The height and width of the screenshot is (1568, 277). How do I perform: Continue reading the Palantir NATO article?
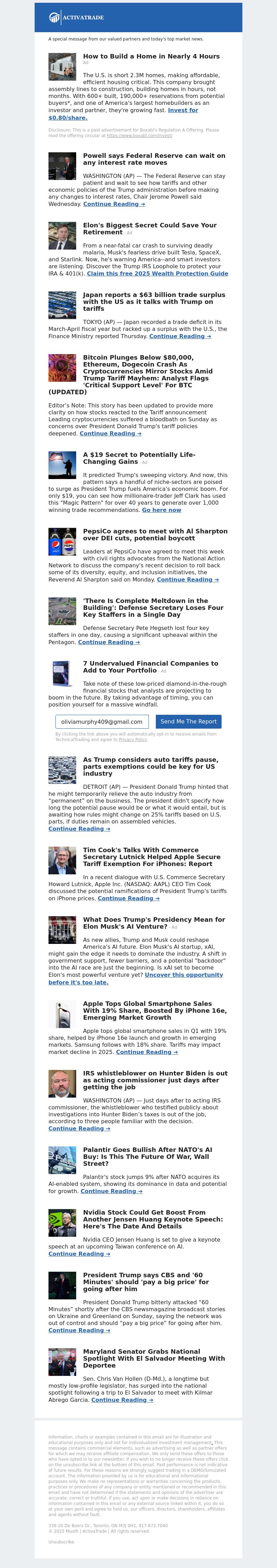point(111,1191)
